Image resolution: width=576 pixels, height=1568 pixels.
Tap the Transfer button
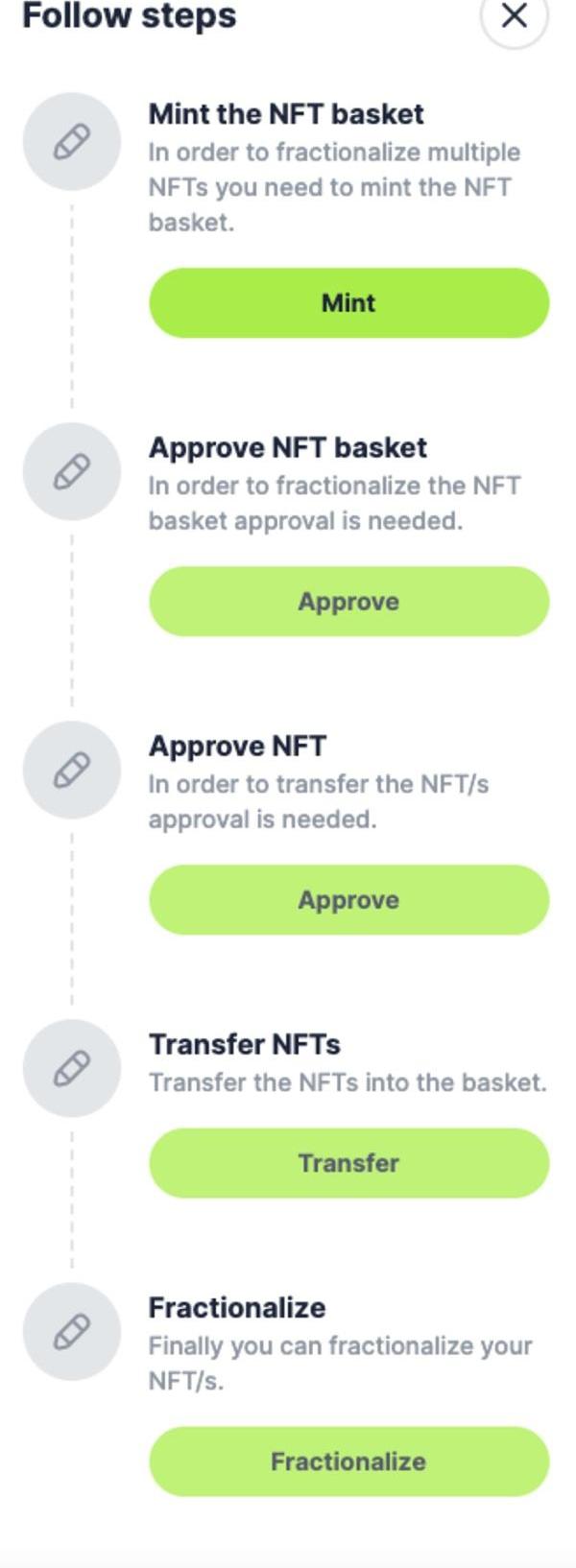tap(348, 1163)
